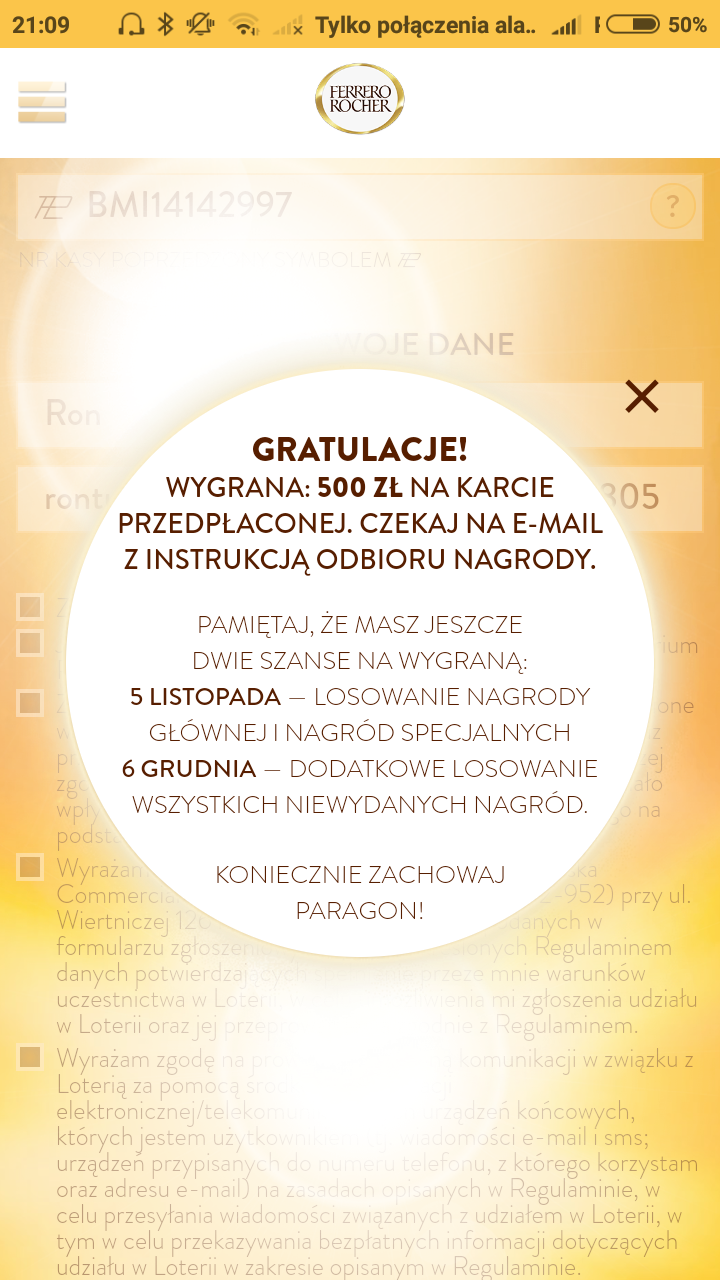
Task: Close the Gratulacje prize popup
Action: tap(641, 397)
